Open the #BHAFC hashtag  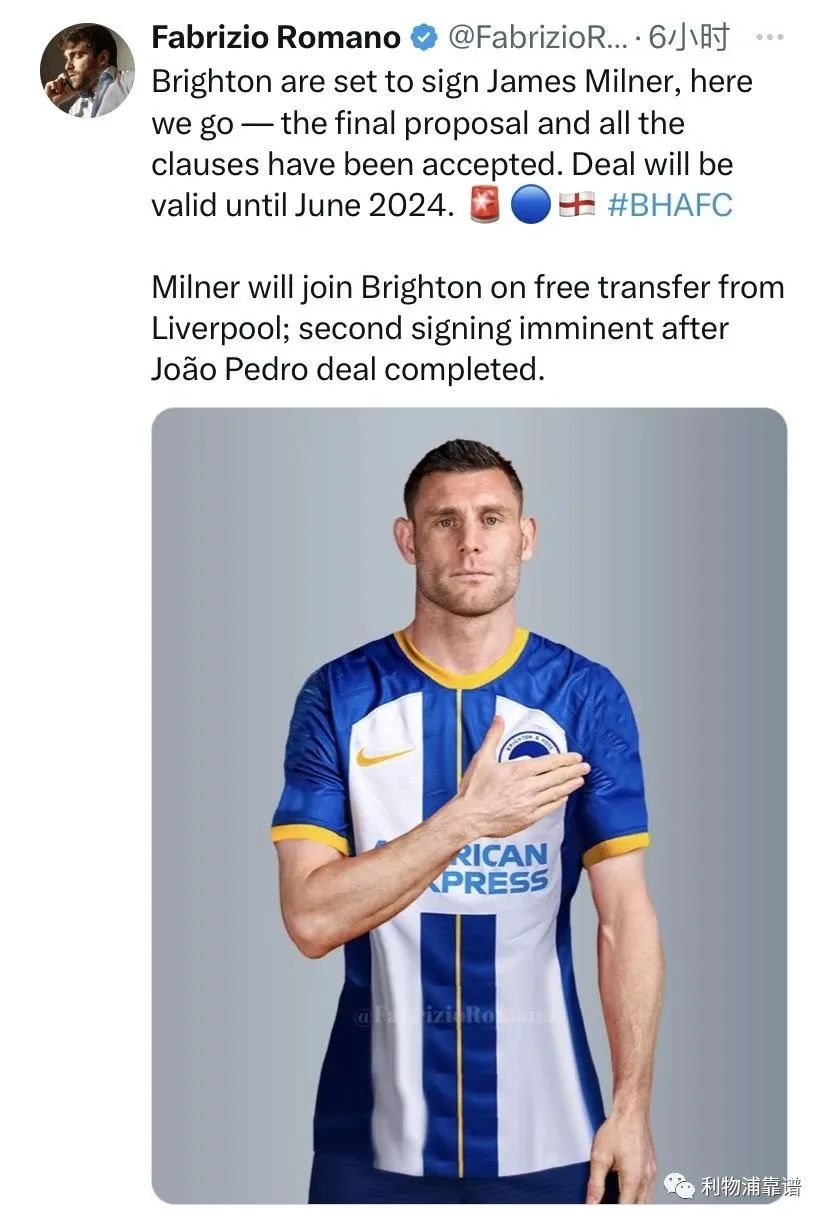(669, 206)
